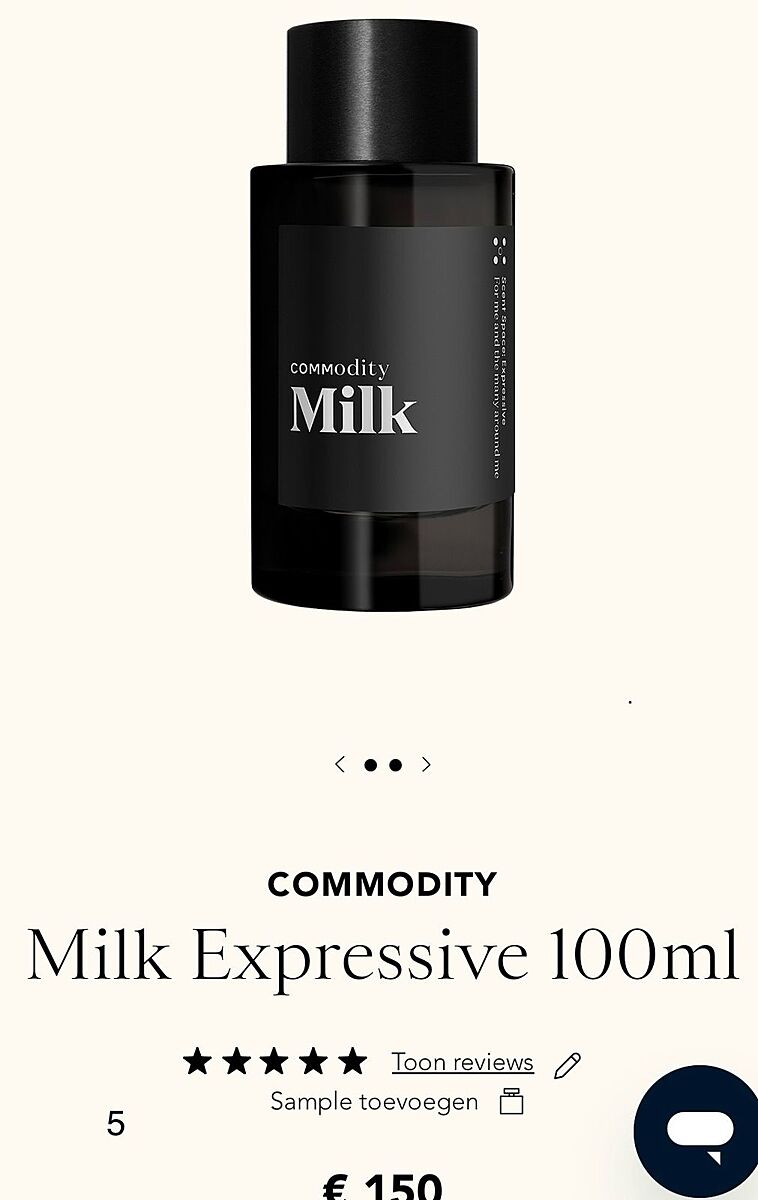The image size is (758, 1200).
Task: Open the Toon reviews link
Action: [x=462, y=1062]
